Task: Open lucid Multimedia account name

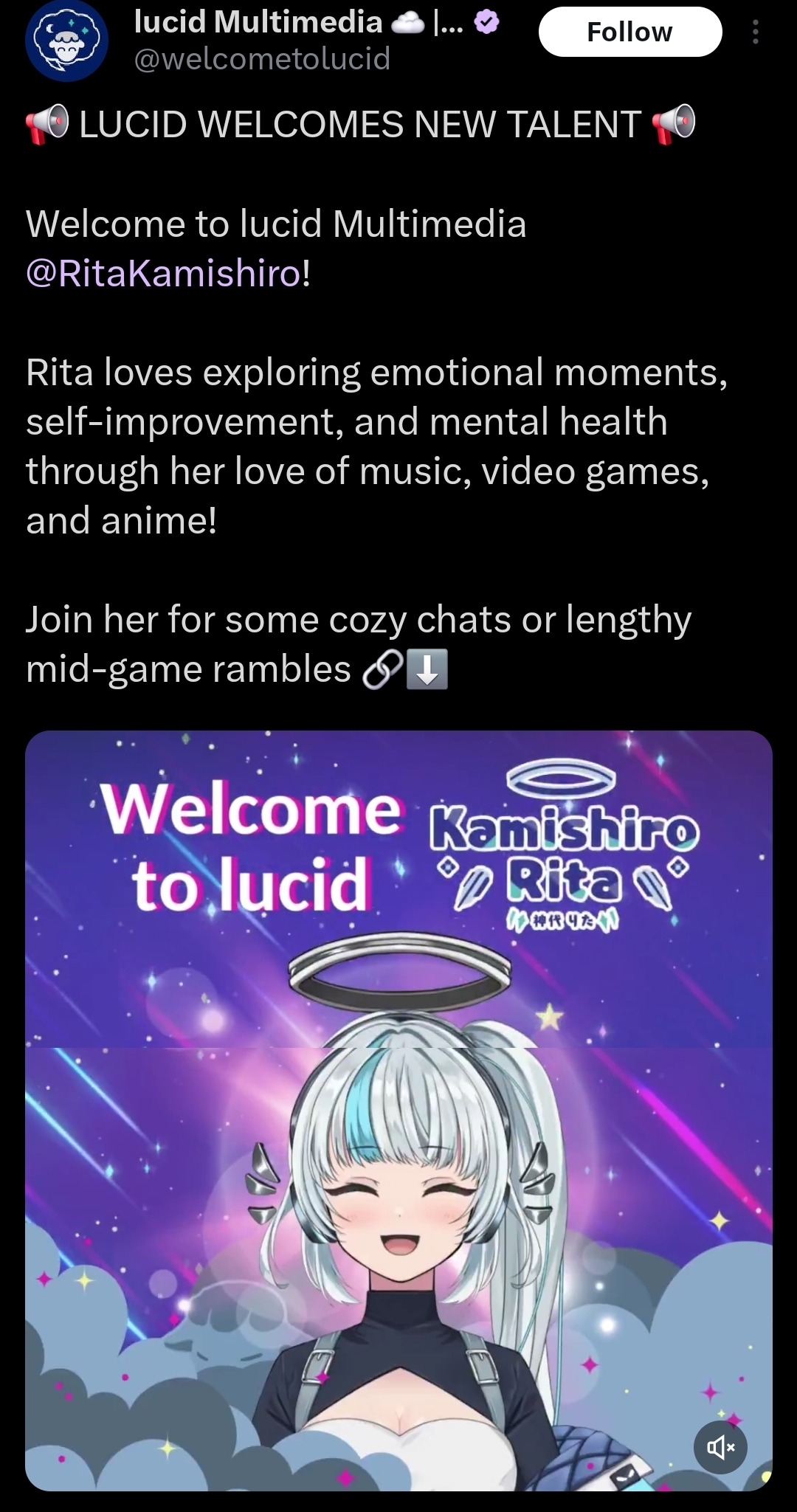Action: (x=258, y=23)
